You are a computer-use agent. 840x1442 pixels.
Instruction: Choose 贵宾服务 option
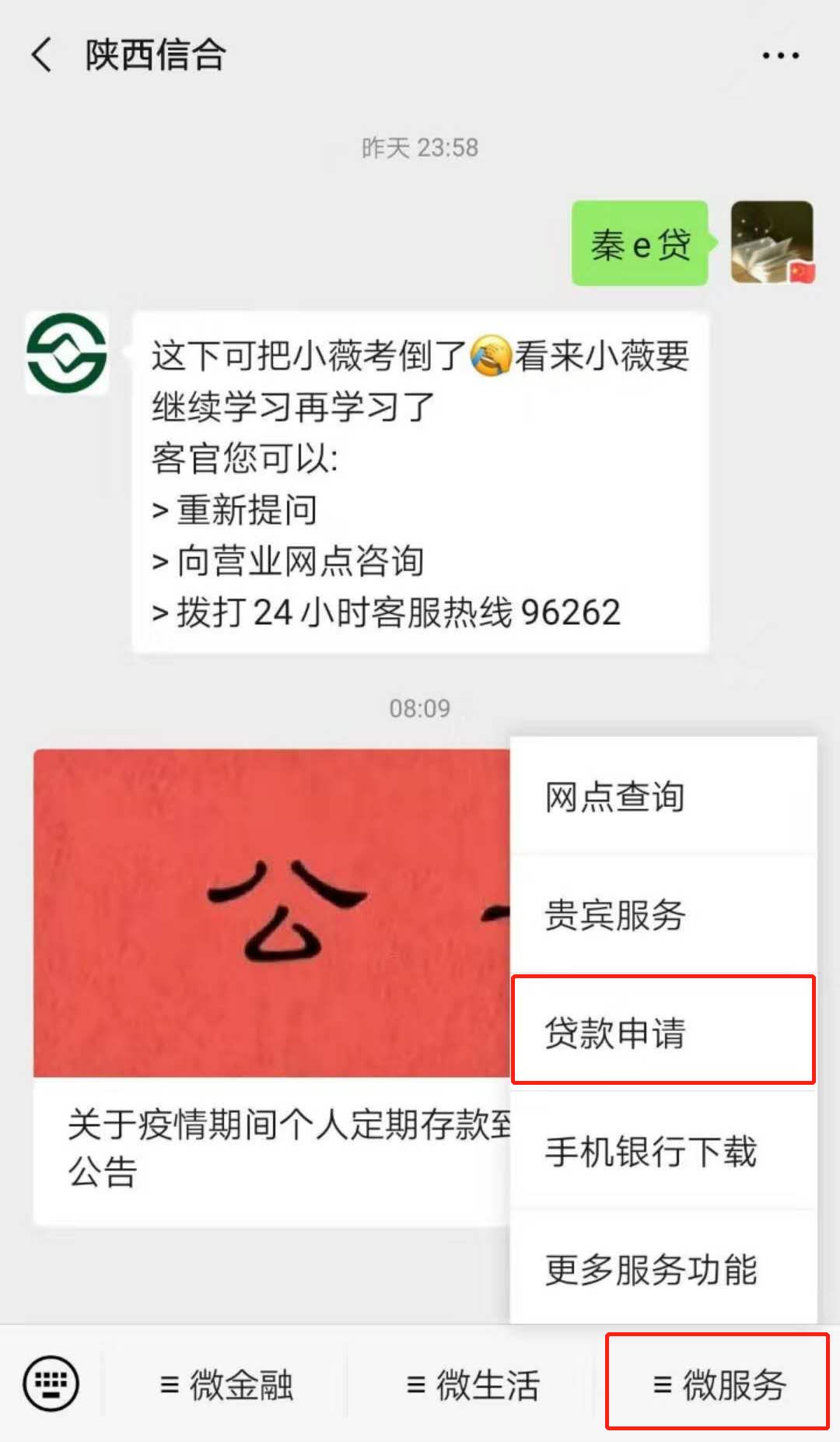coord(663,914)
